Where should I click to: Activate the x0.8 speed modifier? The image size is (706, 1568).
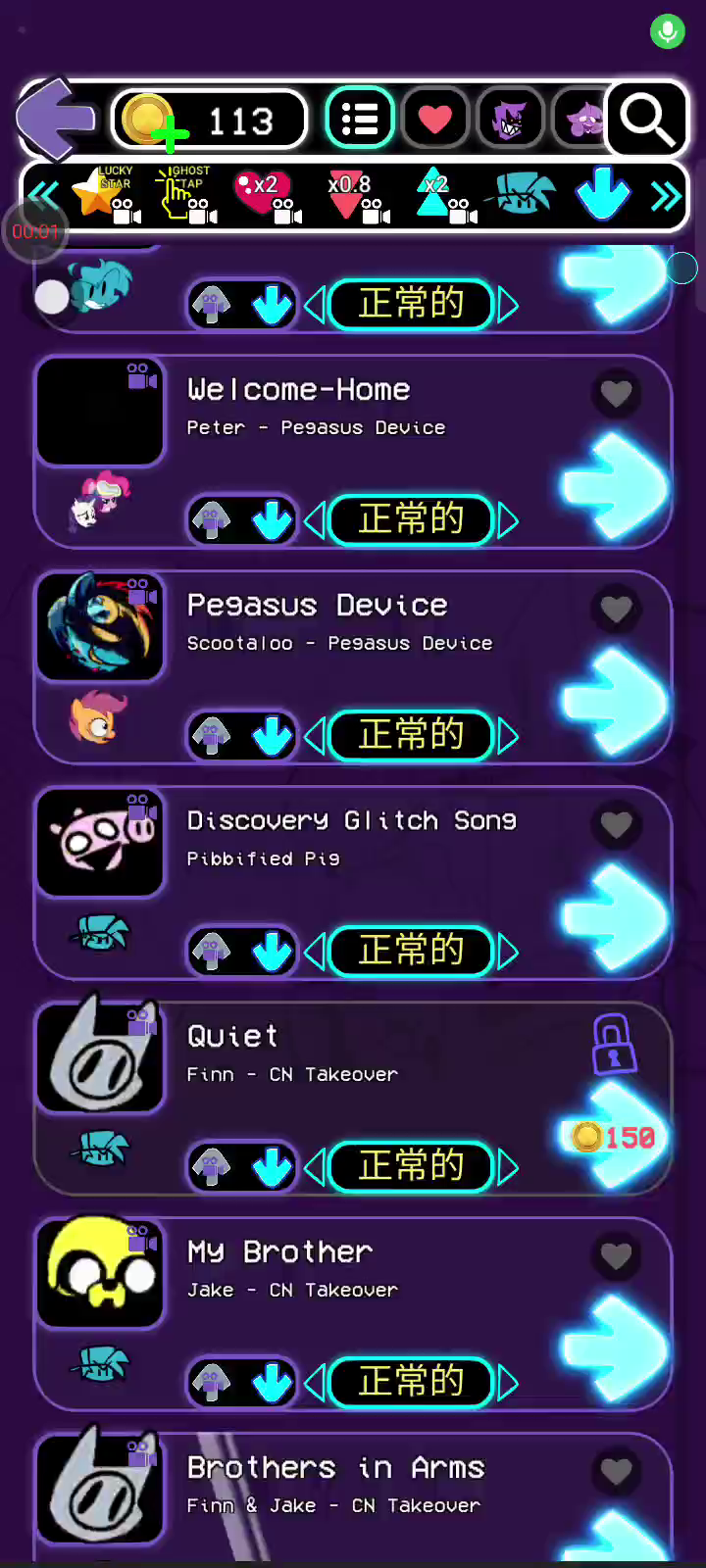(353, 194)
